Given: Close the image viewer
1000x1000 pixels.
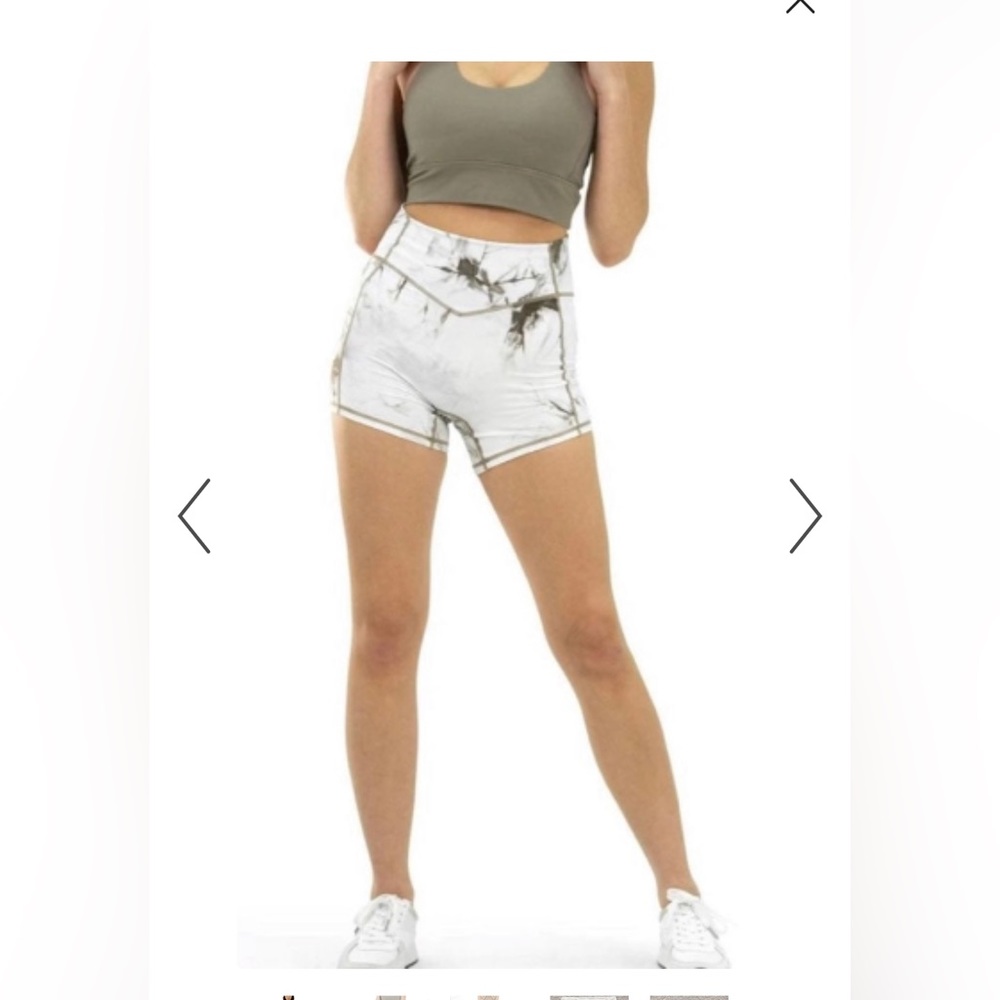Looking at the screenshot, I should click(x=800, y=5).
